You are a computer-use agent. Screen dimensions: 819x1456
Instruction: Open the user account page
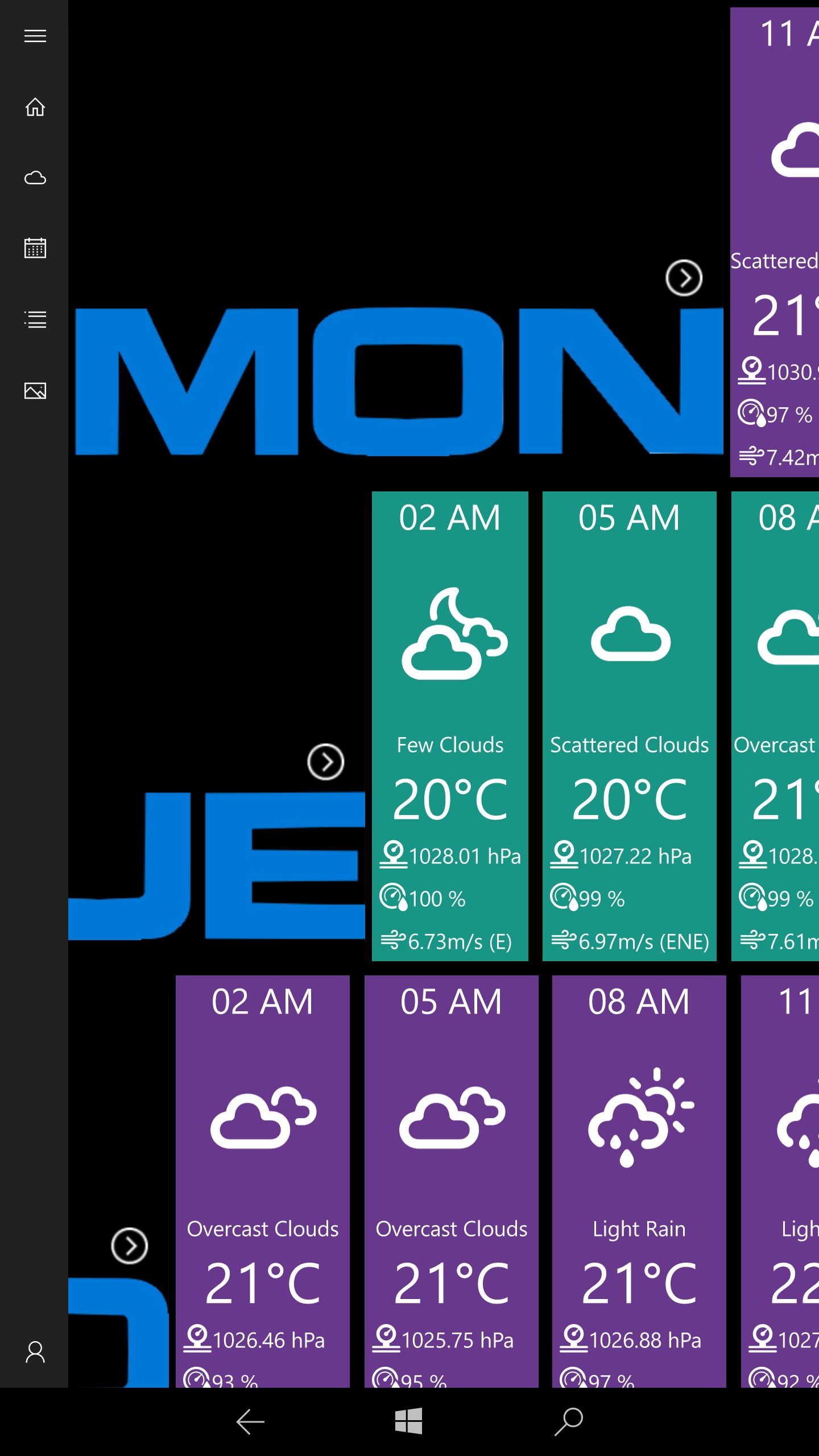(35, 1352)
